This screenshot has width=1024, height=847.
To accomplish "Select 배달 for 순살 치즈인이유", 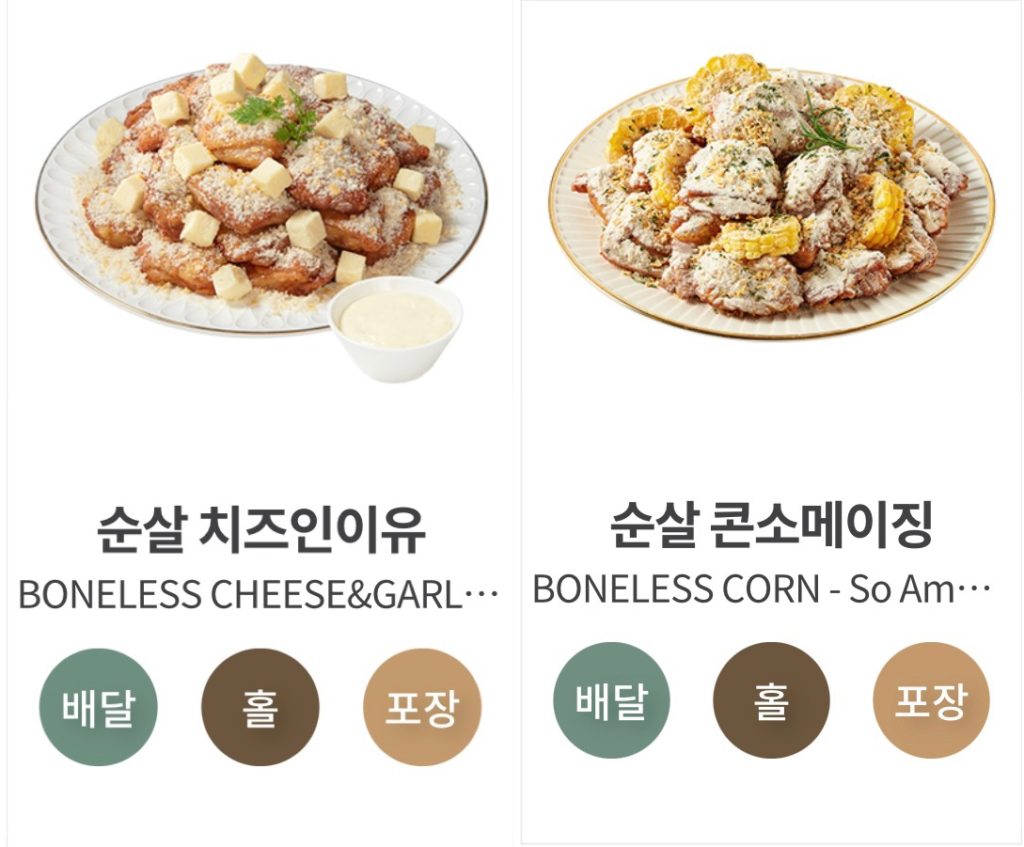I will [x=98, y=707].
